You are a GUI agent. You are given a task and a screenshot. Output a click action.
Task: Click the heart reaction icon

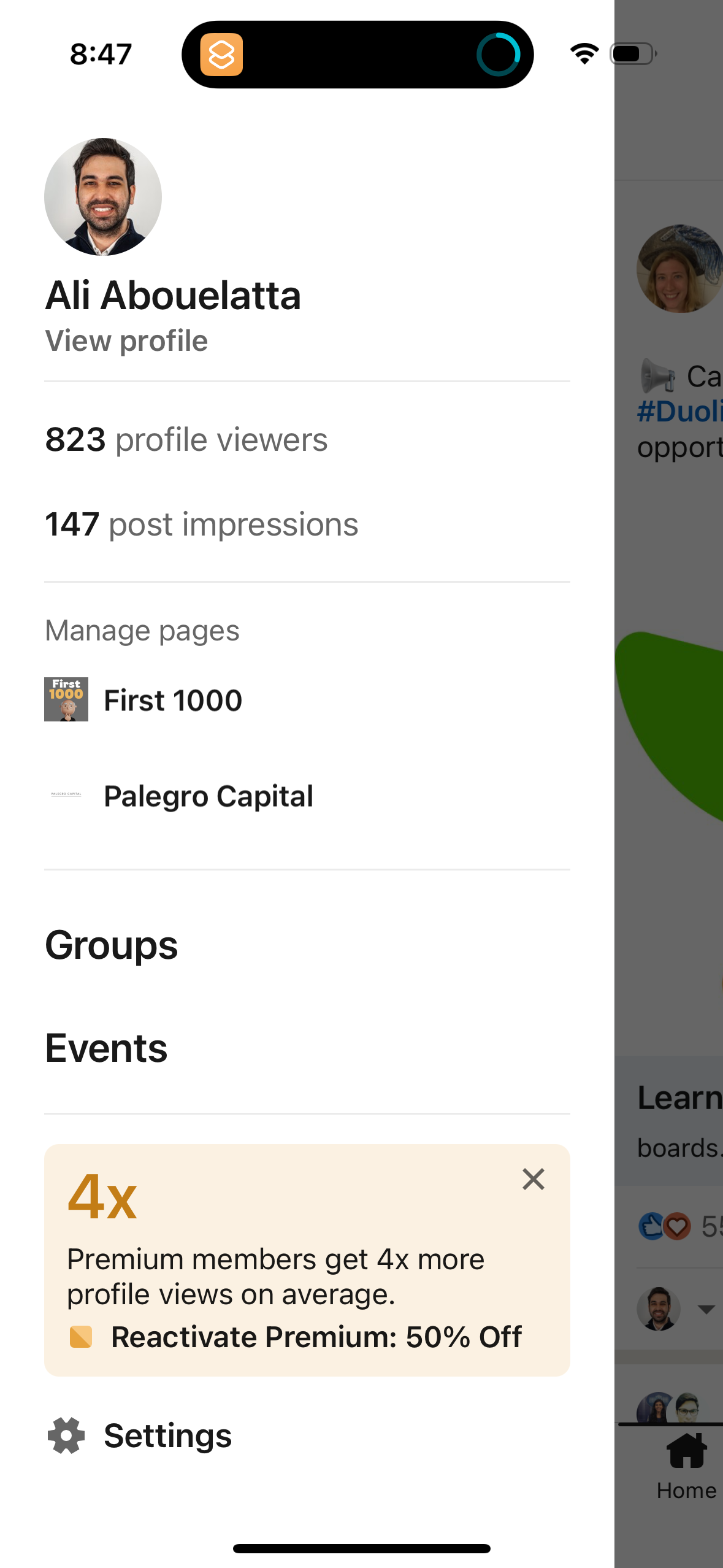click(x=677, y=1226)
